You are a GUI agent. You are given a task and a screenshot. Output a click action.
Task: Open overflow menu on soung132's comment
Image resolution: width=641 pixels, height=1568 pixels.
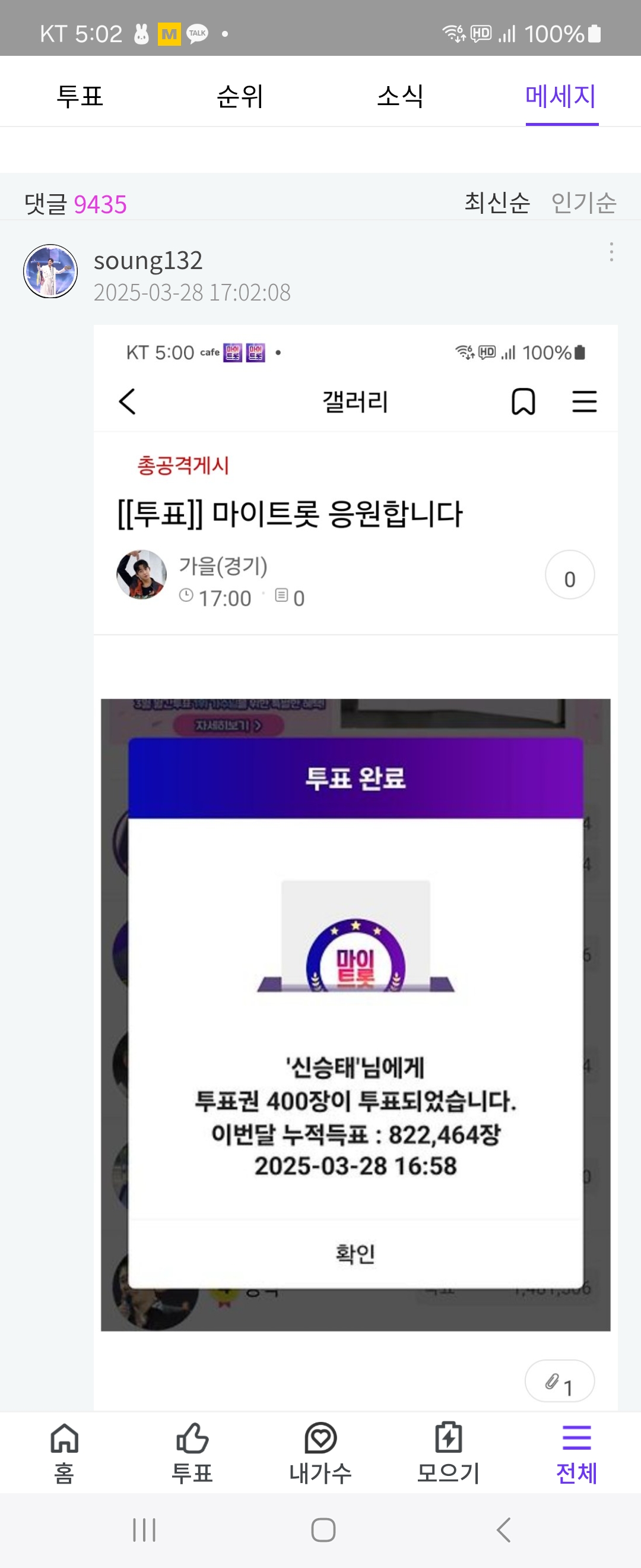click(611, 252)
